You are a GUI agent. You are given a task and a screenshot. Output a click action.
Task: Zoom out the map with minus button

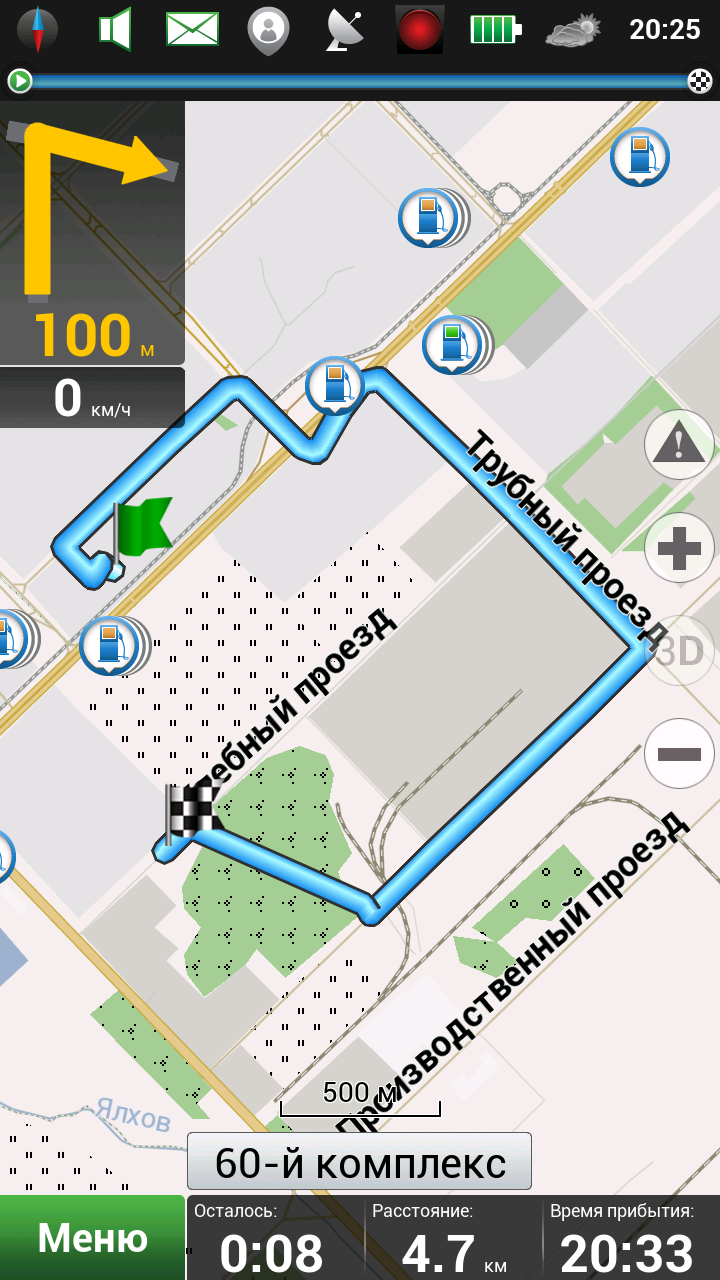tap(679, 753)
